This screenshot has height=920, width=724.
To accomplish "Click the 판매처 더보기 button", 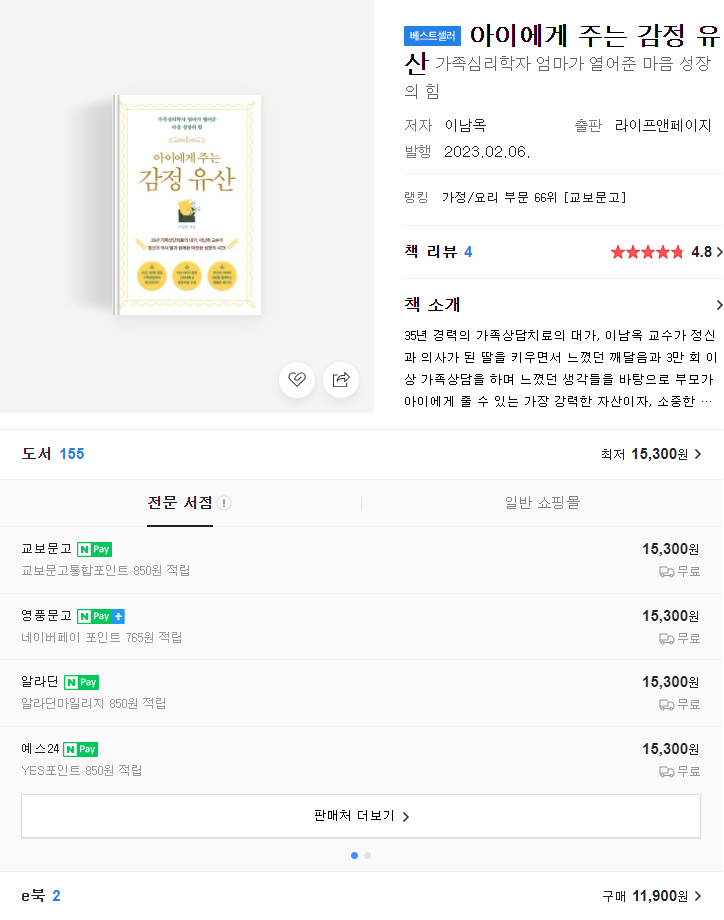I will (x=361, y=815).
